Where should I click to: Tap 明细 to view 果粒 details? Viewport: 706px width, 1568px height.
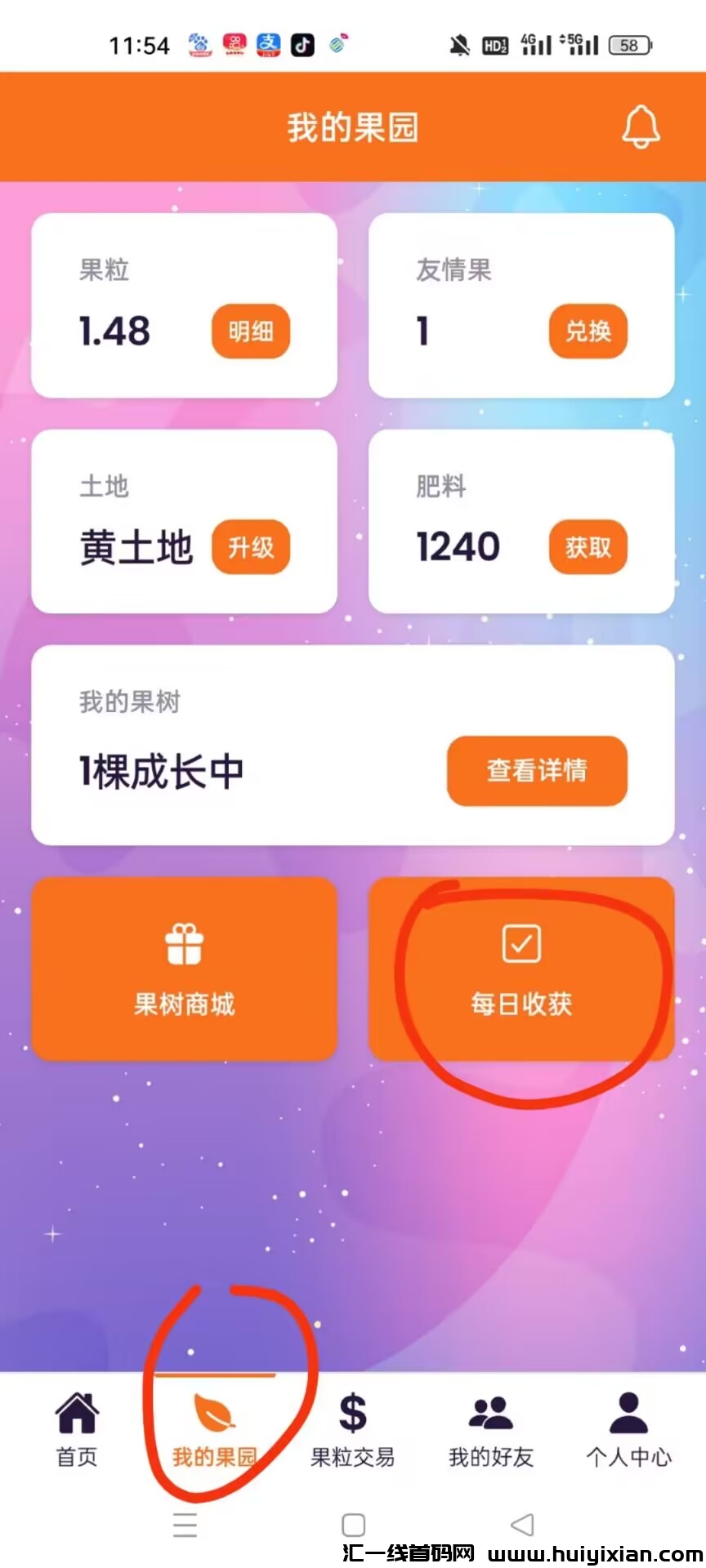[251, 332]
